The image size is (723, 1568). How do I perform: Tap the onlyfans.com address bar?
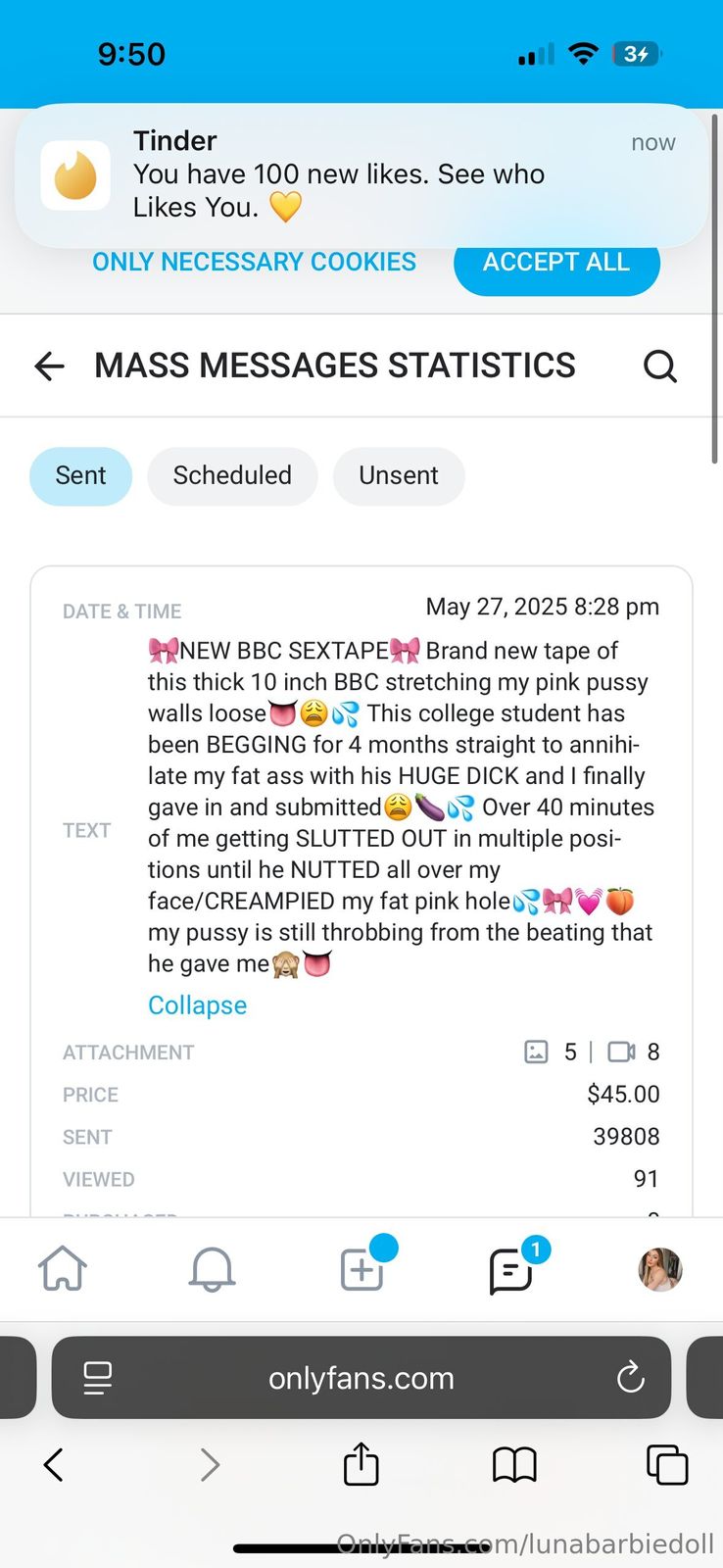pos(361,1378)
